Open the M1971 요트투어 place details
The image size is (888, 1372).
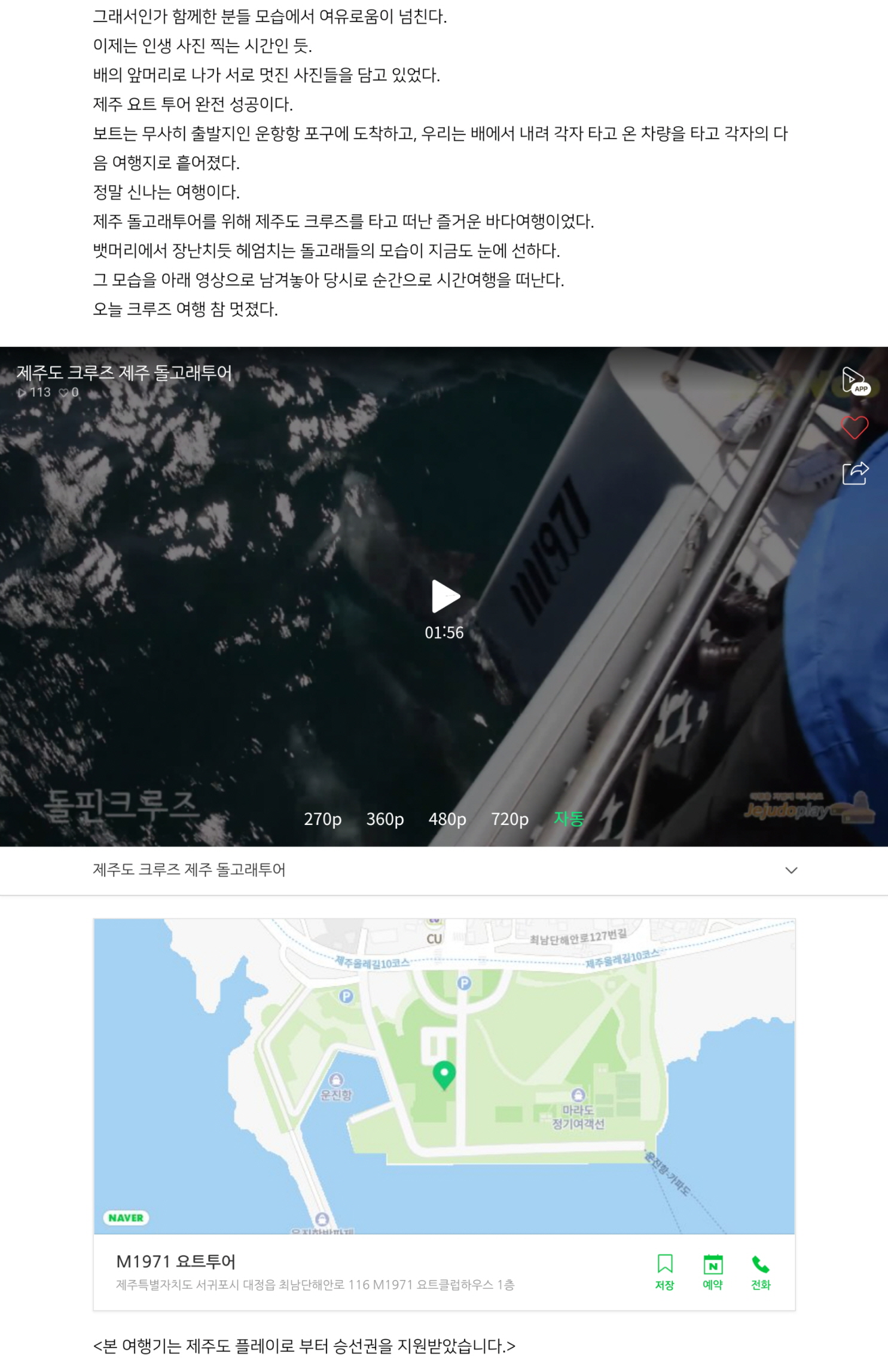[176, 1262]
